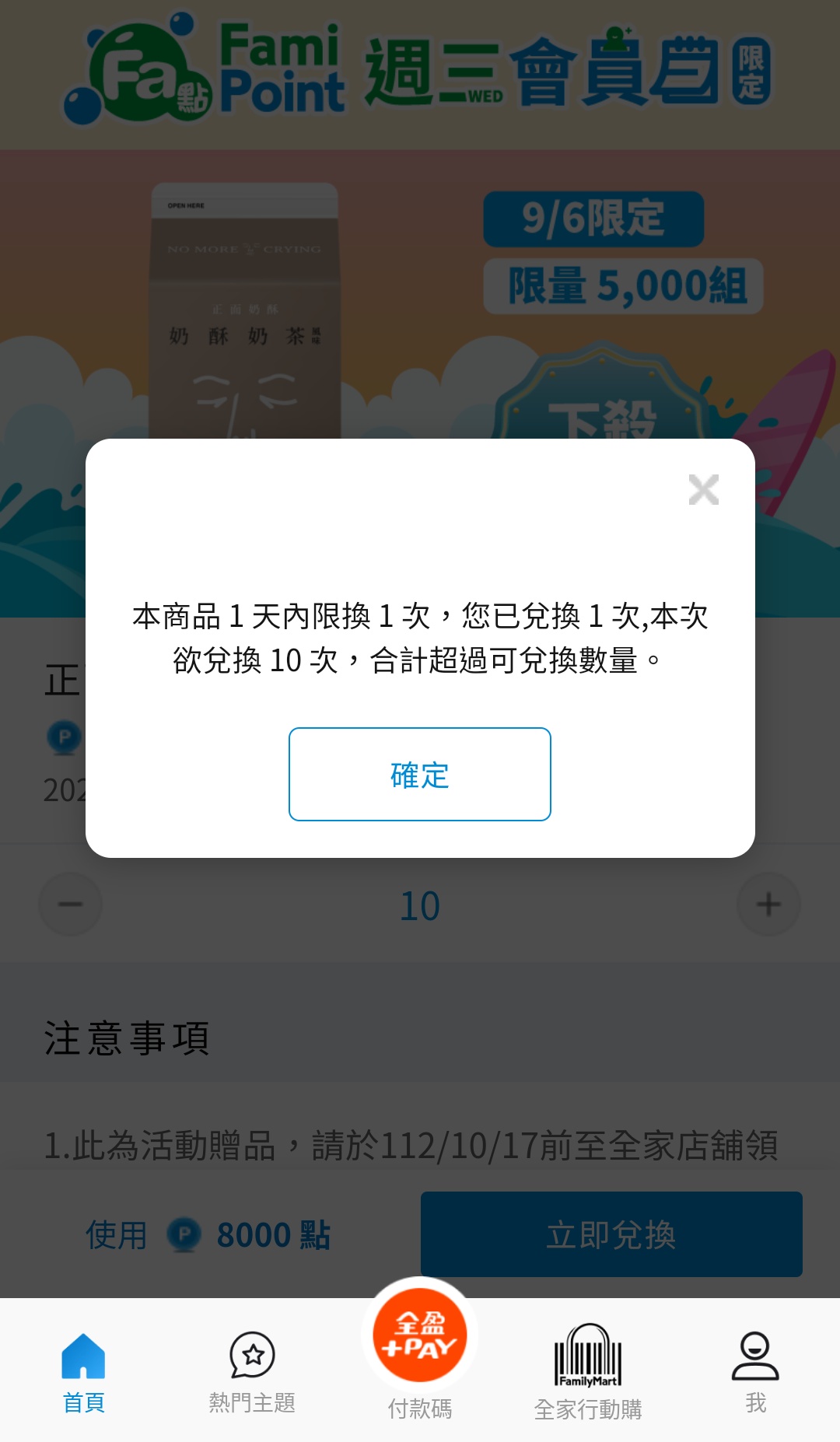This screenshot has height=1442, width=840.
Task: Increase the exchange quantity
Action: click(x=768, y=904)
